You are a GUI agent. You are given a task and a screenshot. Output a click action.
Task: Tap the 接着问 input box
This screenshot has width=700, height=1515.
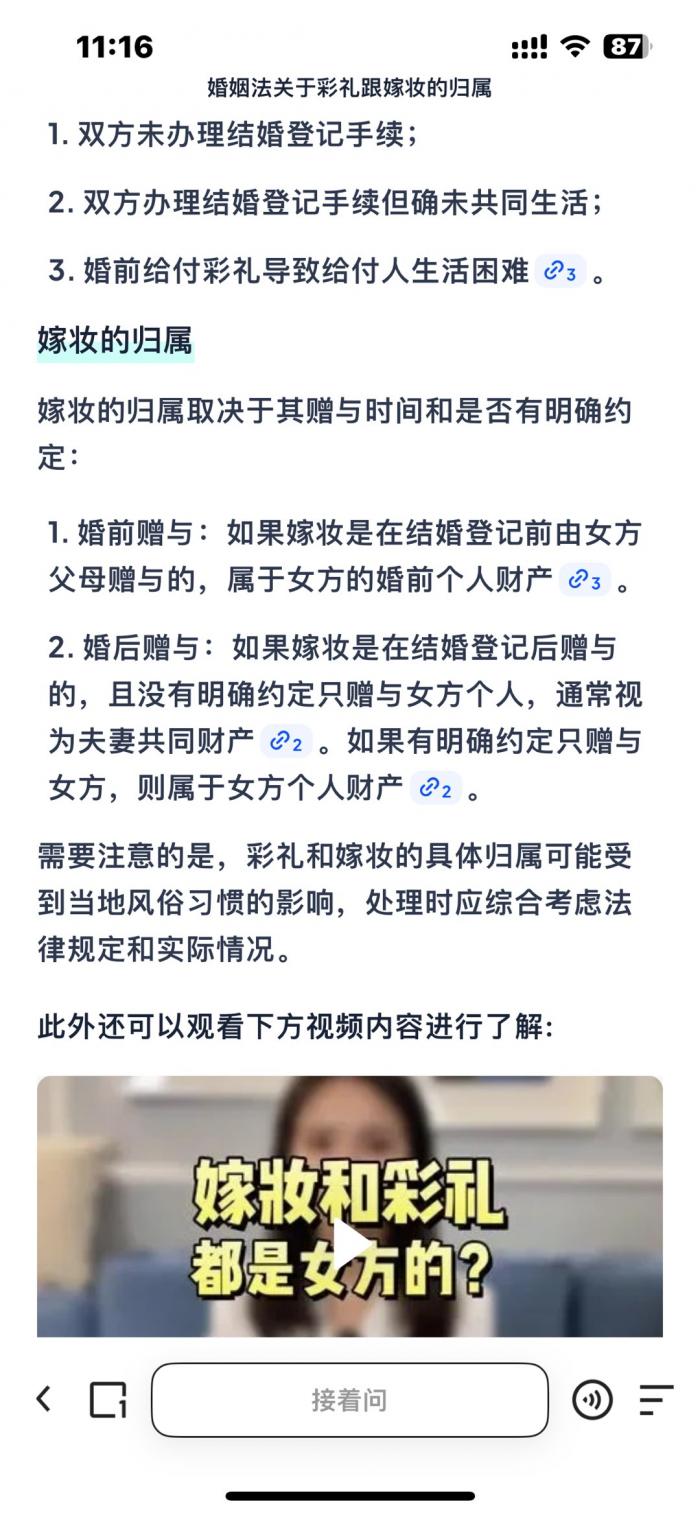pyautogui.click(x=349, y=1399)
